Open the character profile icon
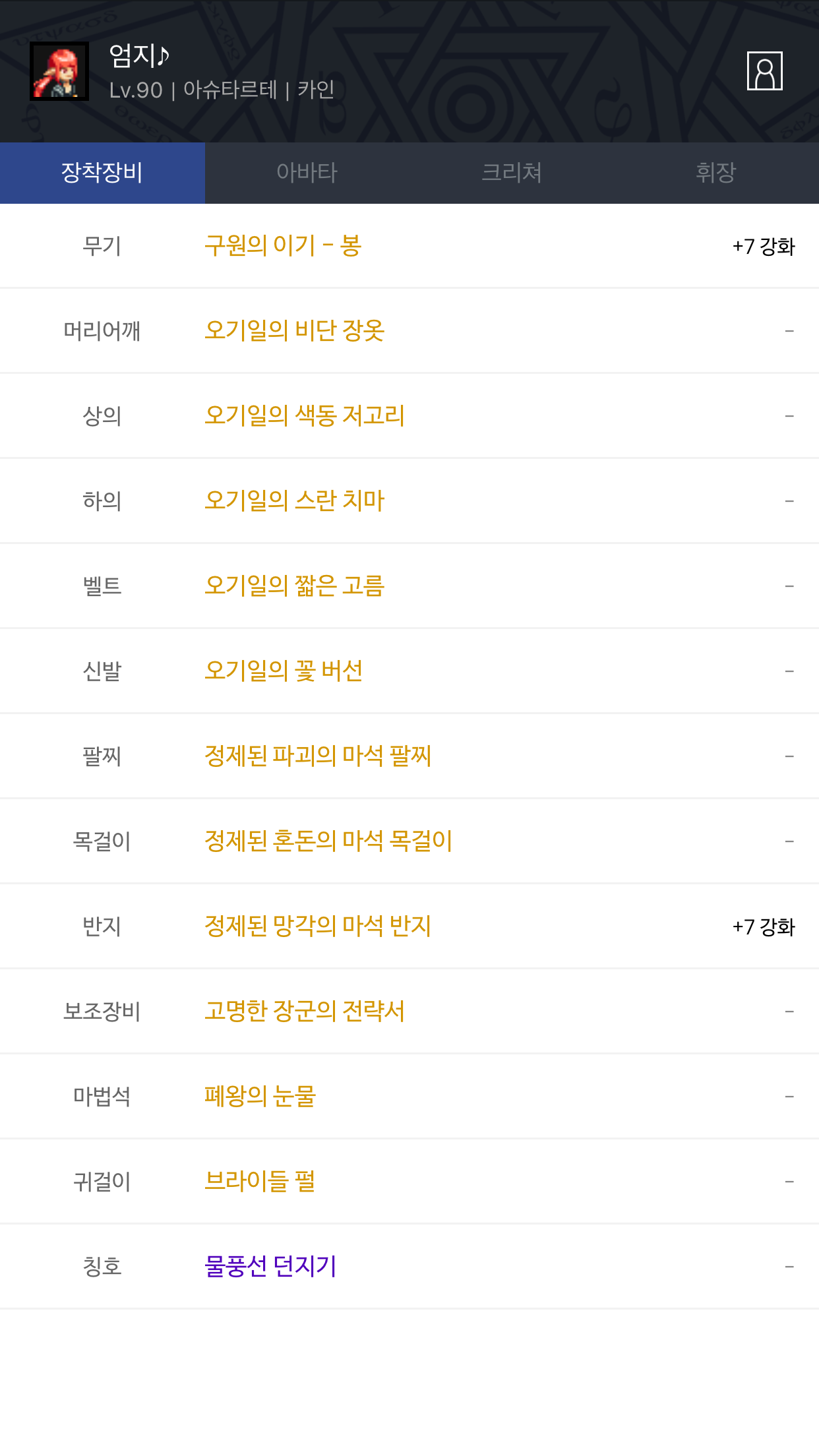Screen dimensions: 819x1456 764,71
